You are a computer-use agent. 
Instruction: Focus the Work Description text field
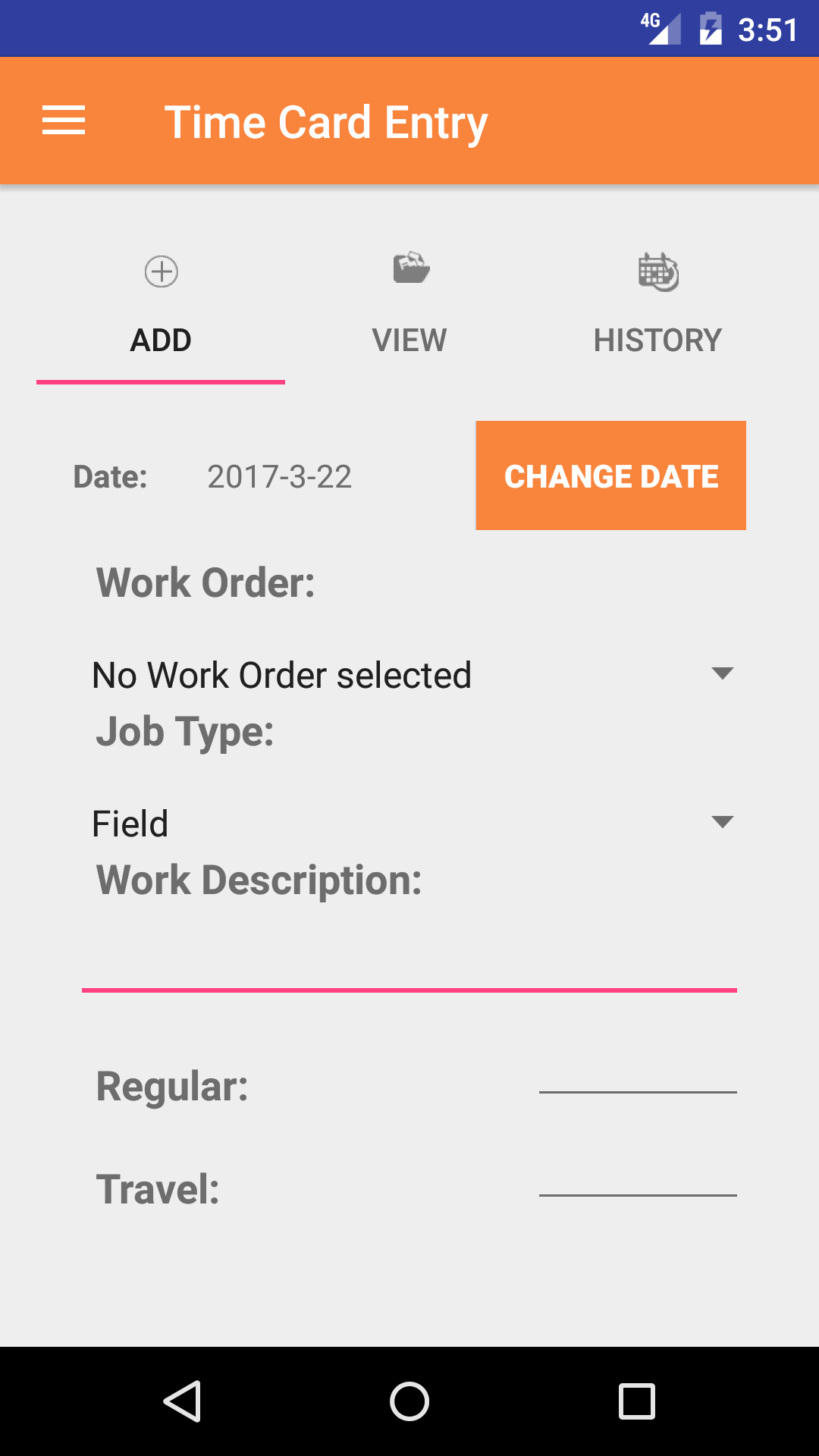pyautogui.click(x=409, y=959)
